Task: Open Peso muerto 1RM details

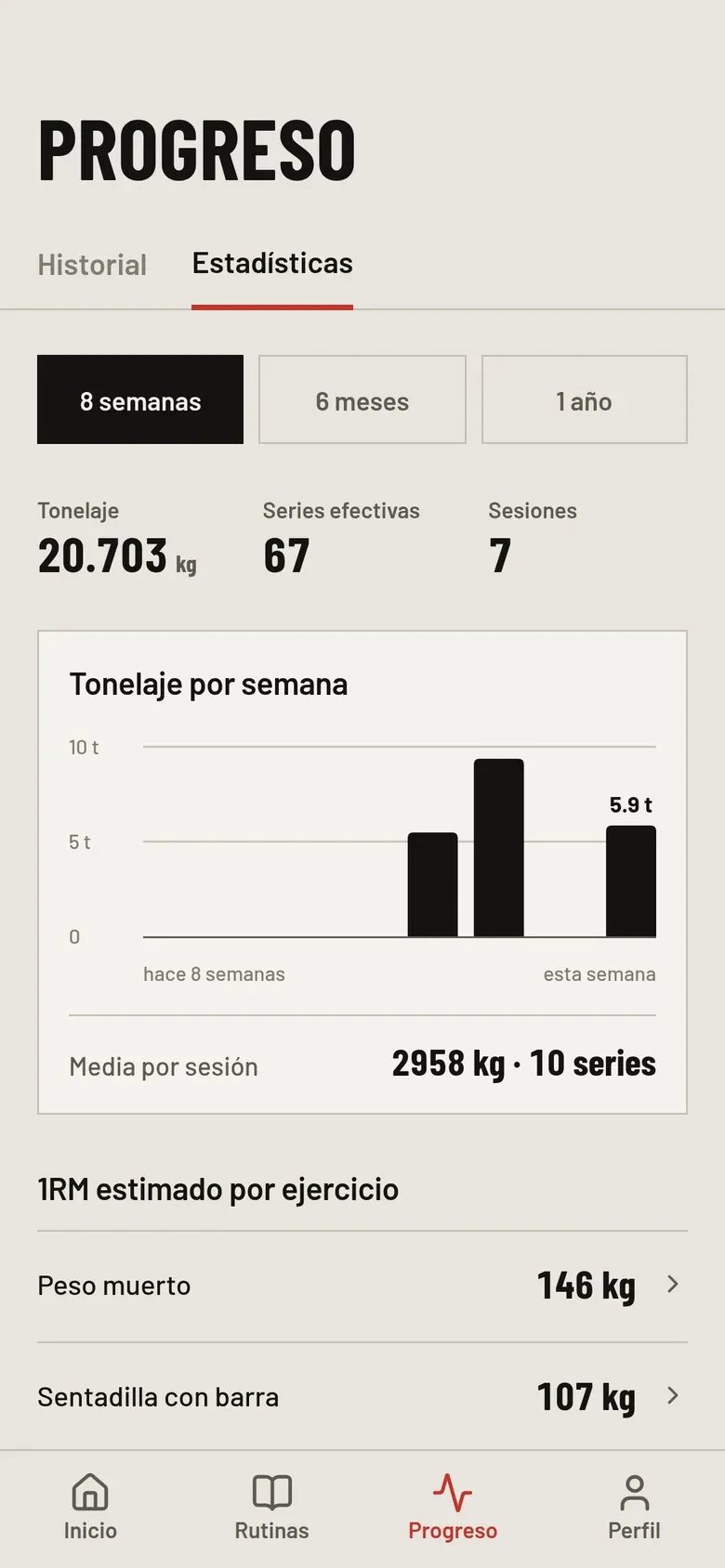Action: pos(362,1287)
